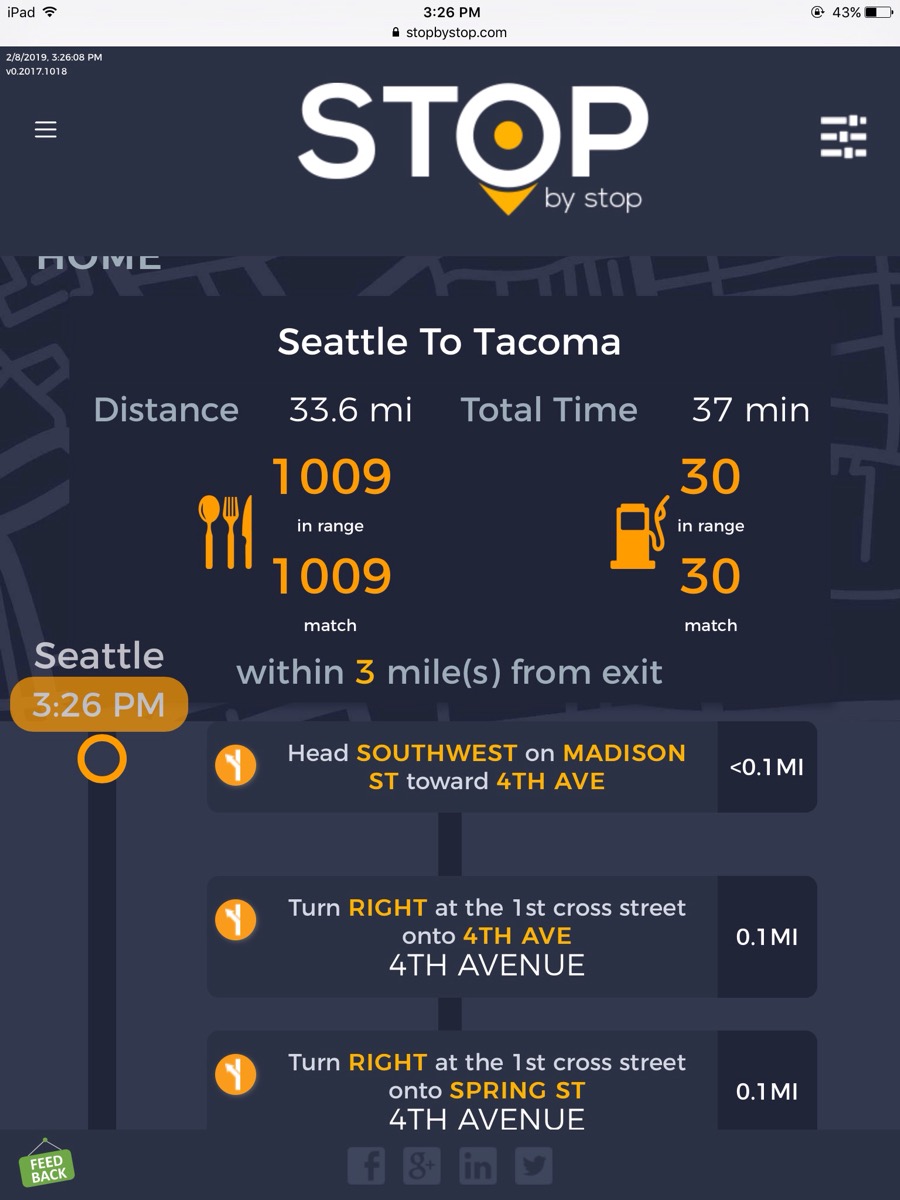Open the hamburger menu

tap(46, 130)
